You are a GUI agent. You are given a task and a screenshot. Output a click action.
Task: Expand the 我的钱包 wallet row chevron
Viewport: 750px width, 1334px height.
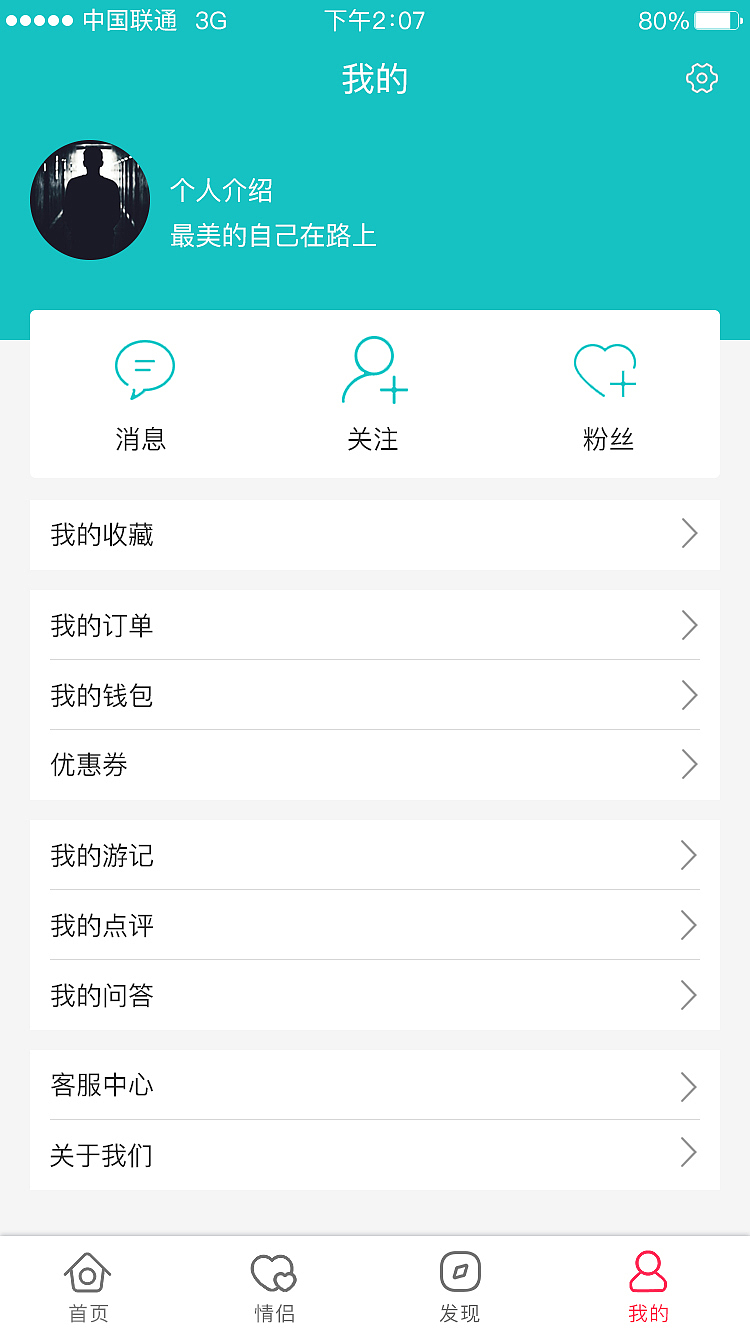[x=689, y=695]
